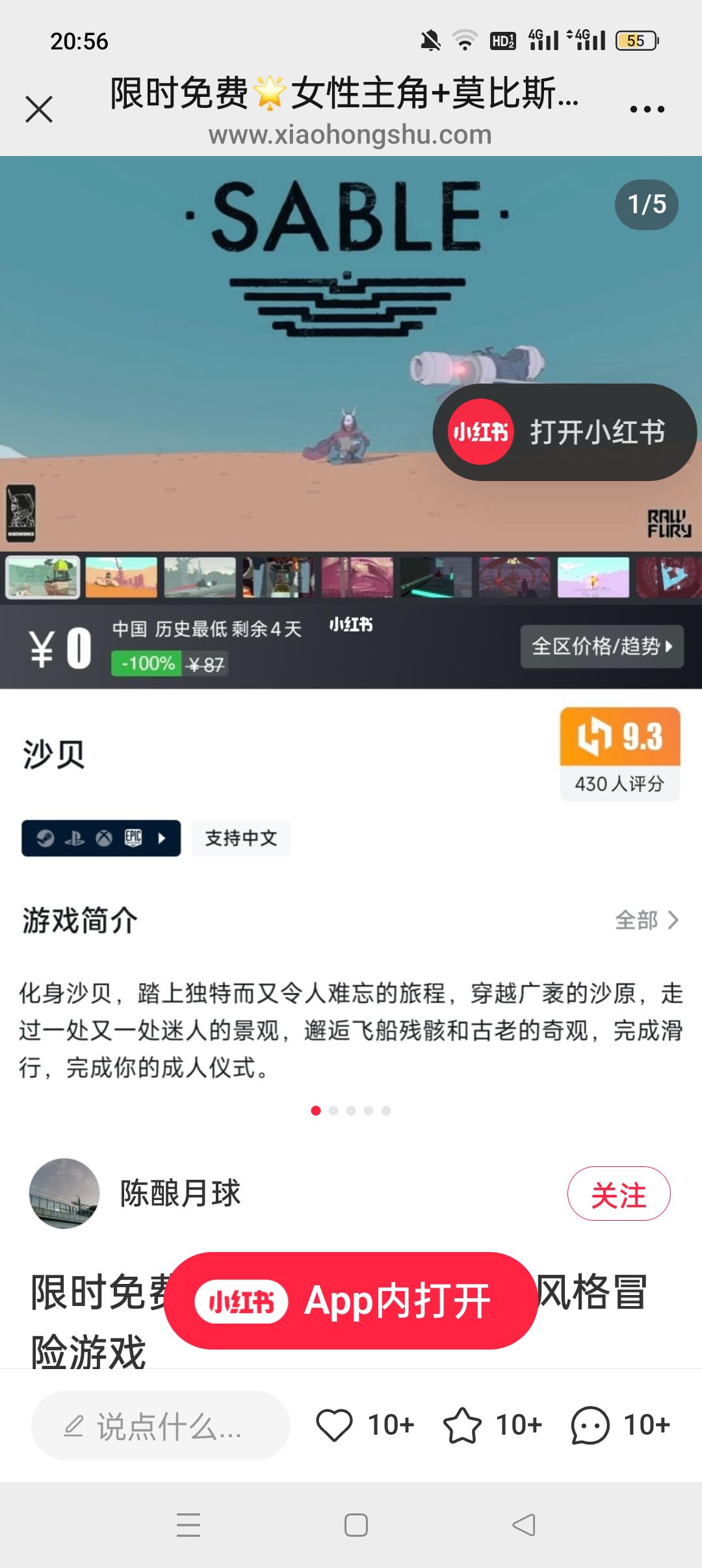This screenshot has width=702, height=1568.
Task: Tap the system back button
Action: tap(524, 1524)
